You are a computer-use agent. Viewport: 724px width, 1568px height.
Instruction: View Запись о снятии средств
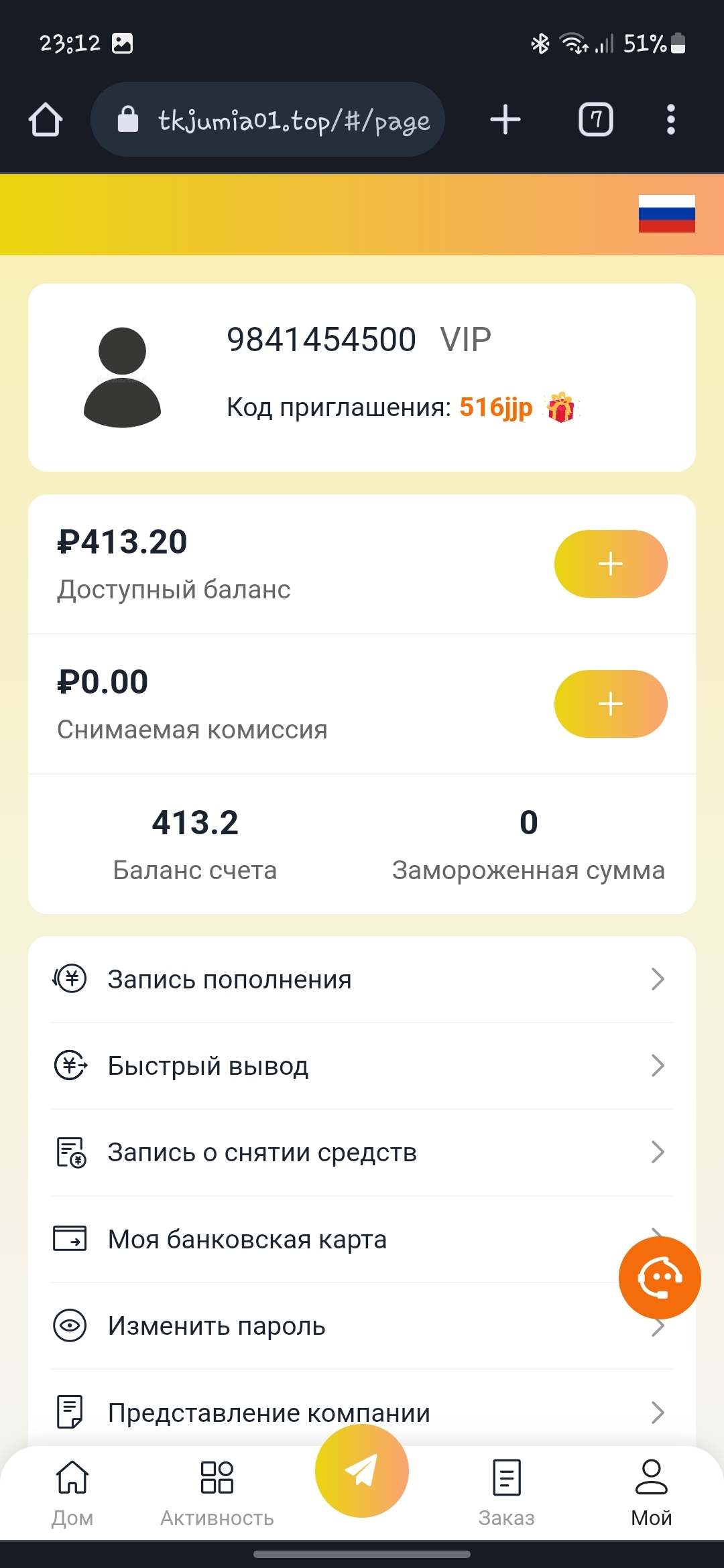pyautogui.click(x=362, y=1153)
